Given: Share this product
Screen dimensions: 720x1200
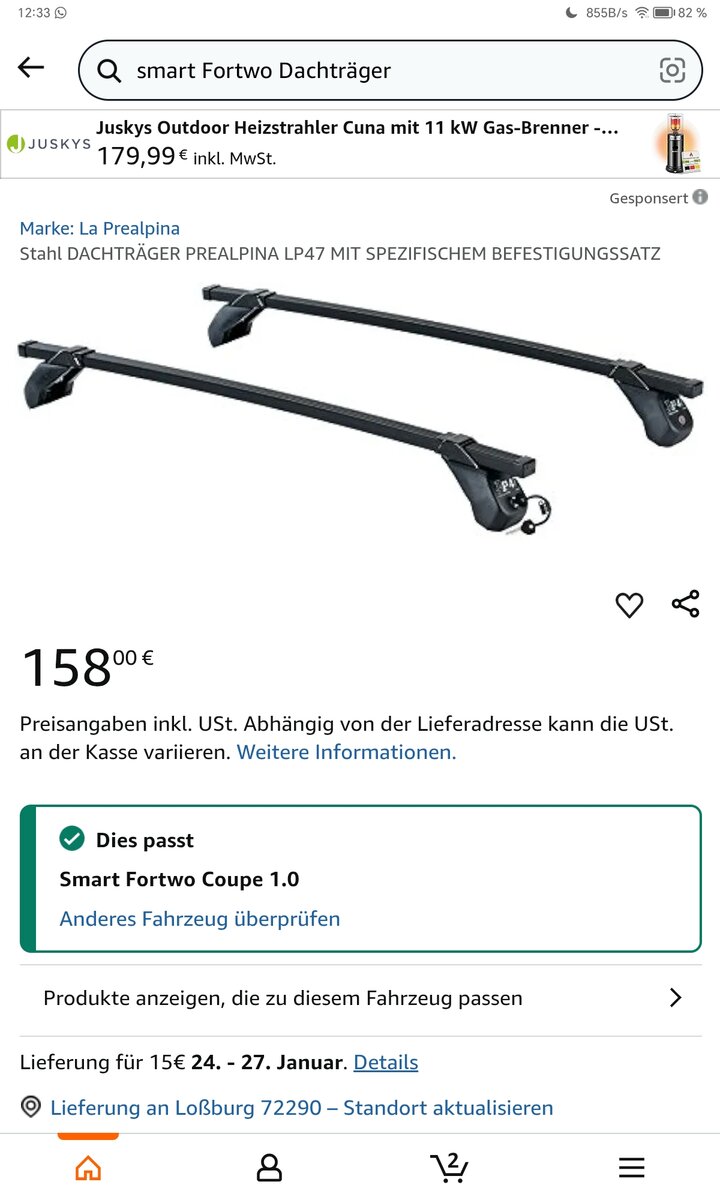Looking at the screenshot, I should [685, 604].
